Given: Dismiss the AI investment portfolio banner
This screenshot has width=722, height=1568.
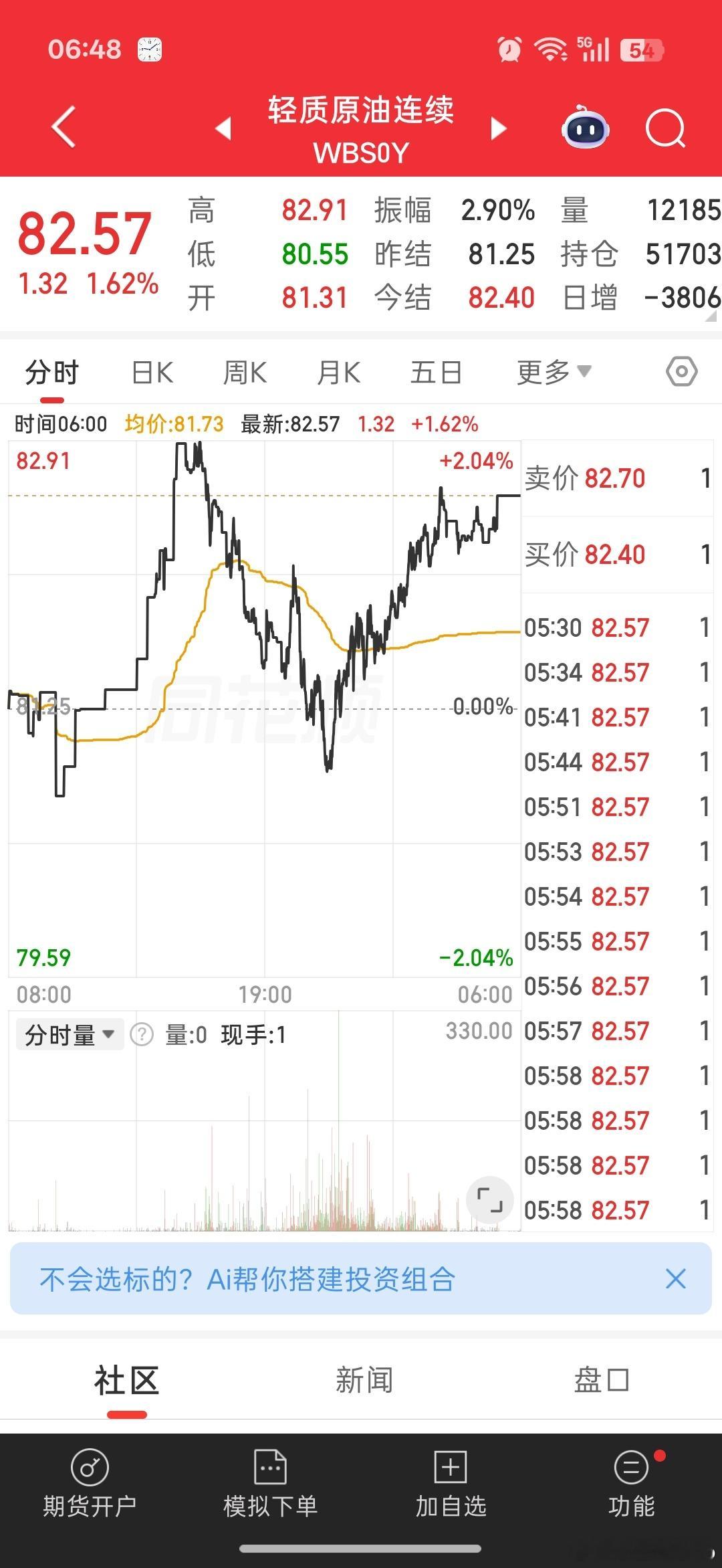Looking at the screenshot, I should tap(676, 1278).
